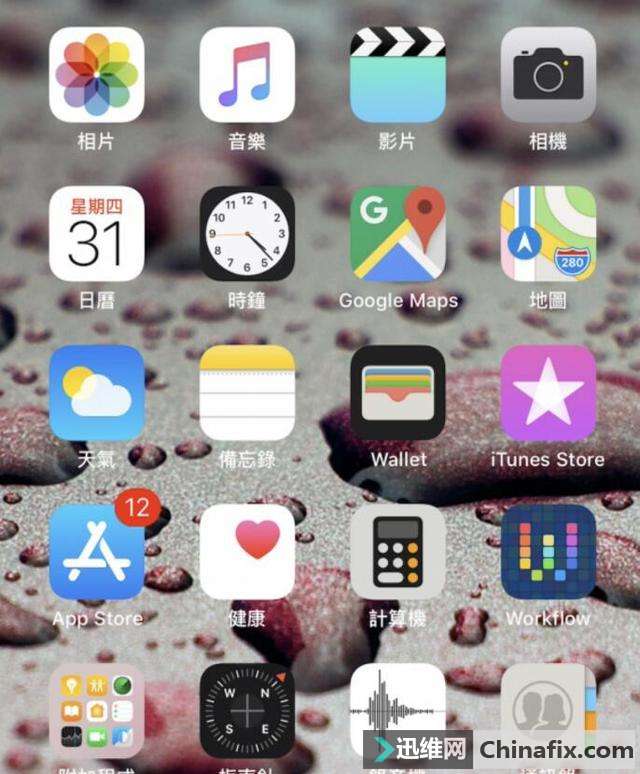Launch the 健康 Health app
This screenshot has height=774, width=640.
pyautogui.click(x=247, y=552)
